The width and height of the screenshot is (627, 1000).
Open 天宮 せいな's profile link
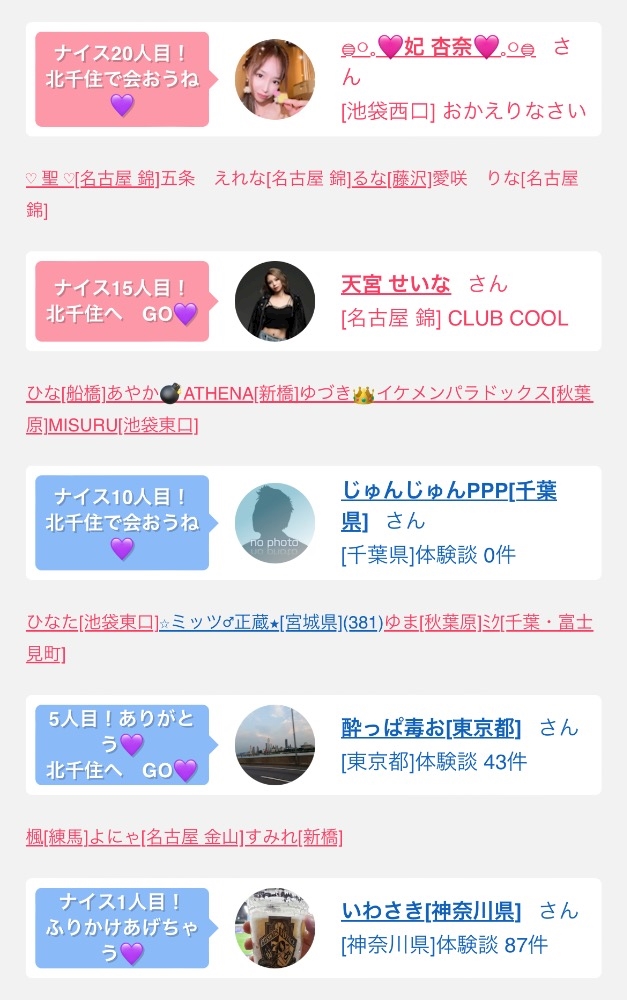pos(395,284)
